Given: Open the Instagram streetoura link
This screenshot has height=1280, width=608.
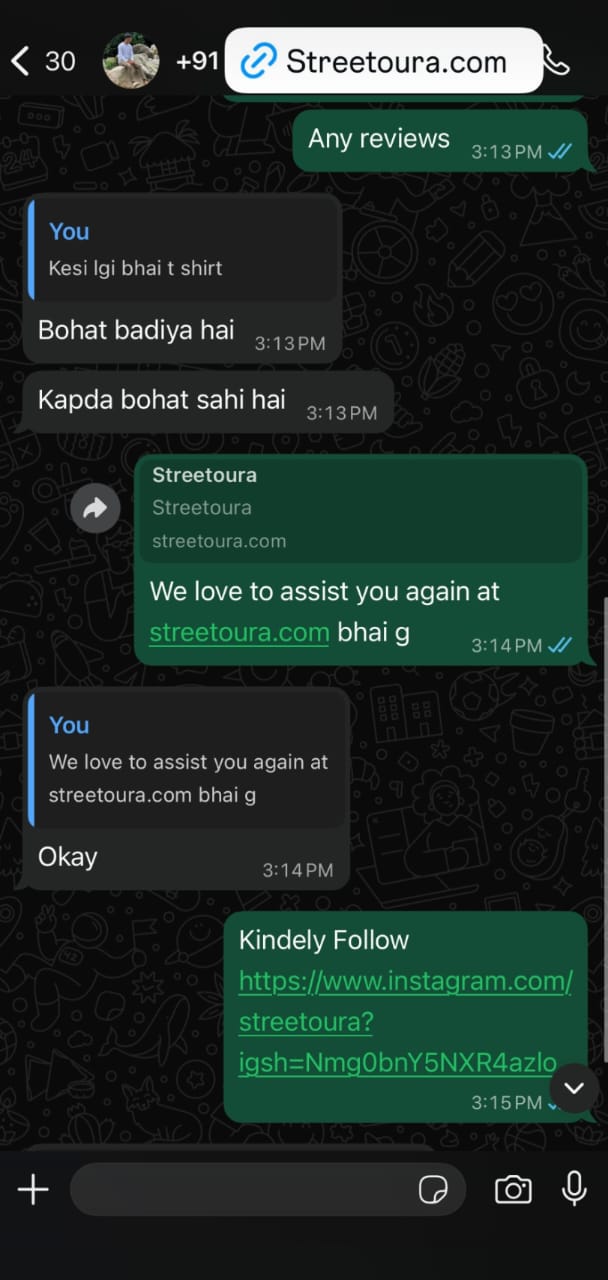Looking at the screenshot, I should [x=405, y=1022].
